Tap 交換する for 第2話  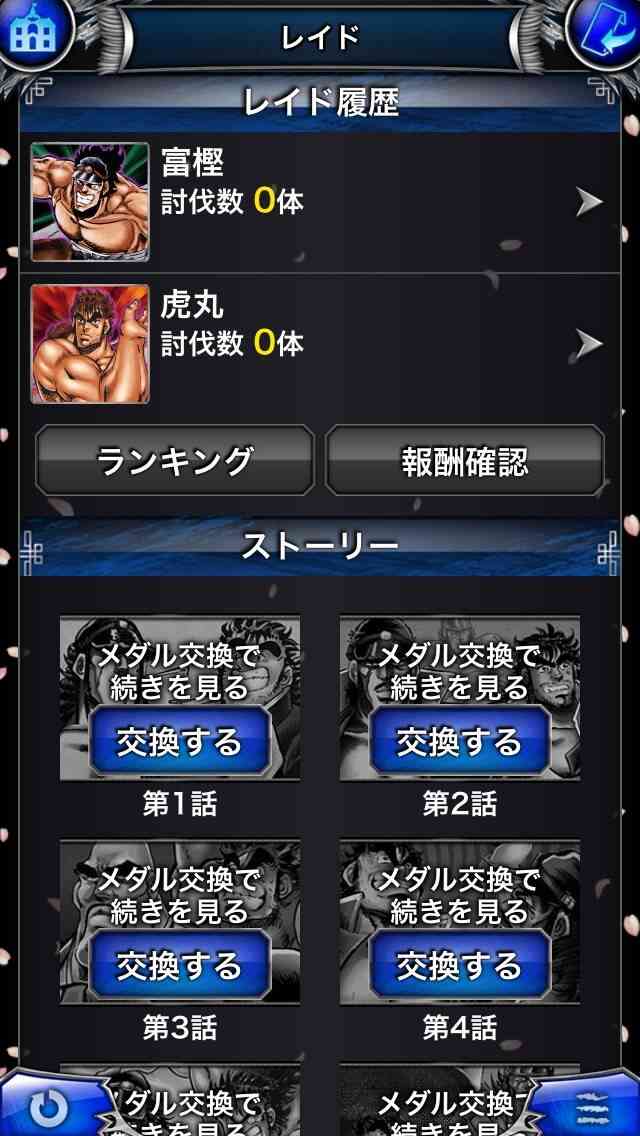pyautogui.click(x=460, y=742)
